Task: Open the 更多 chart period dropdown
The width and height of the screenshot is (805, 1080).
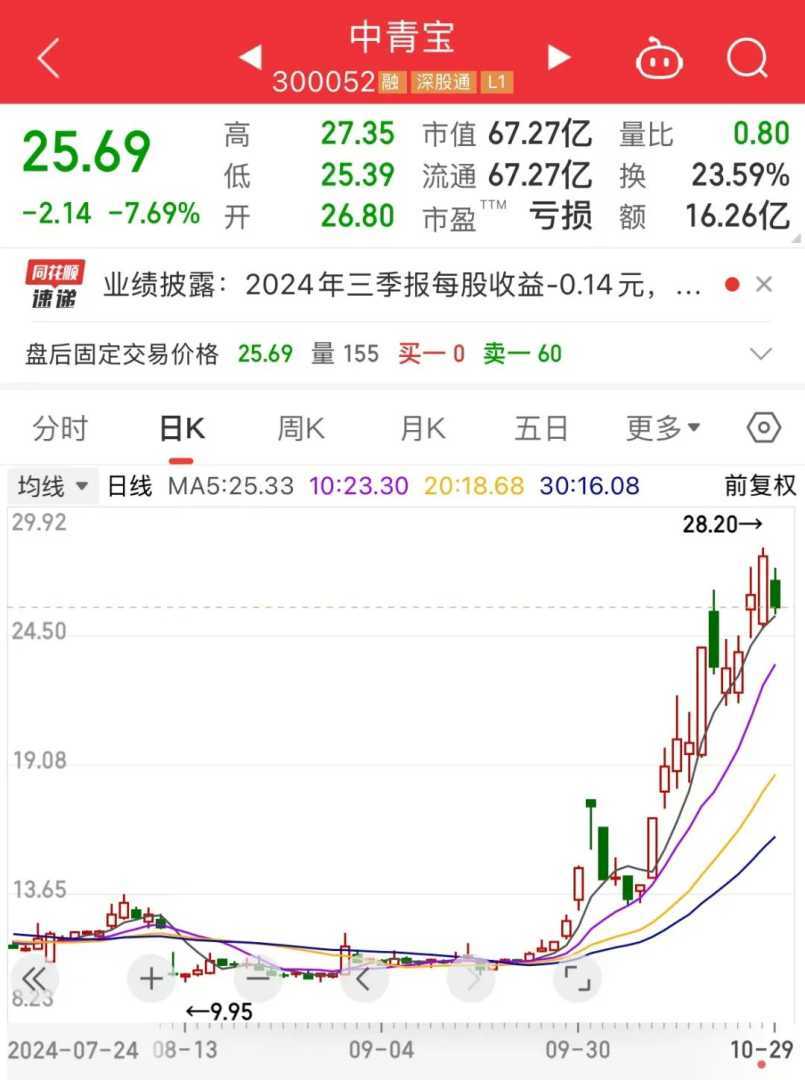Action: click(x=662, y=429)
